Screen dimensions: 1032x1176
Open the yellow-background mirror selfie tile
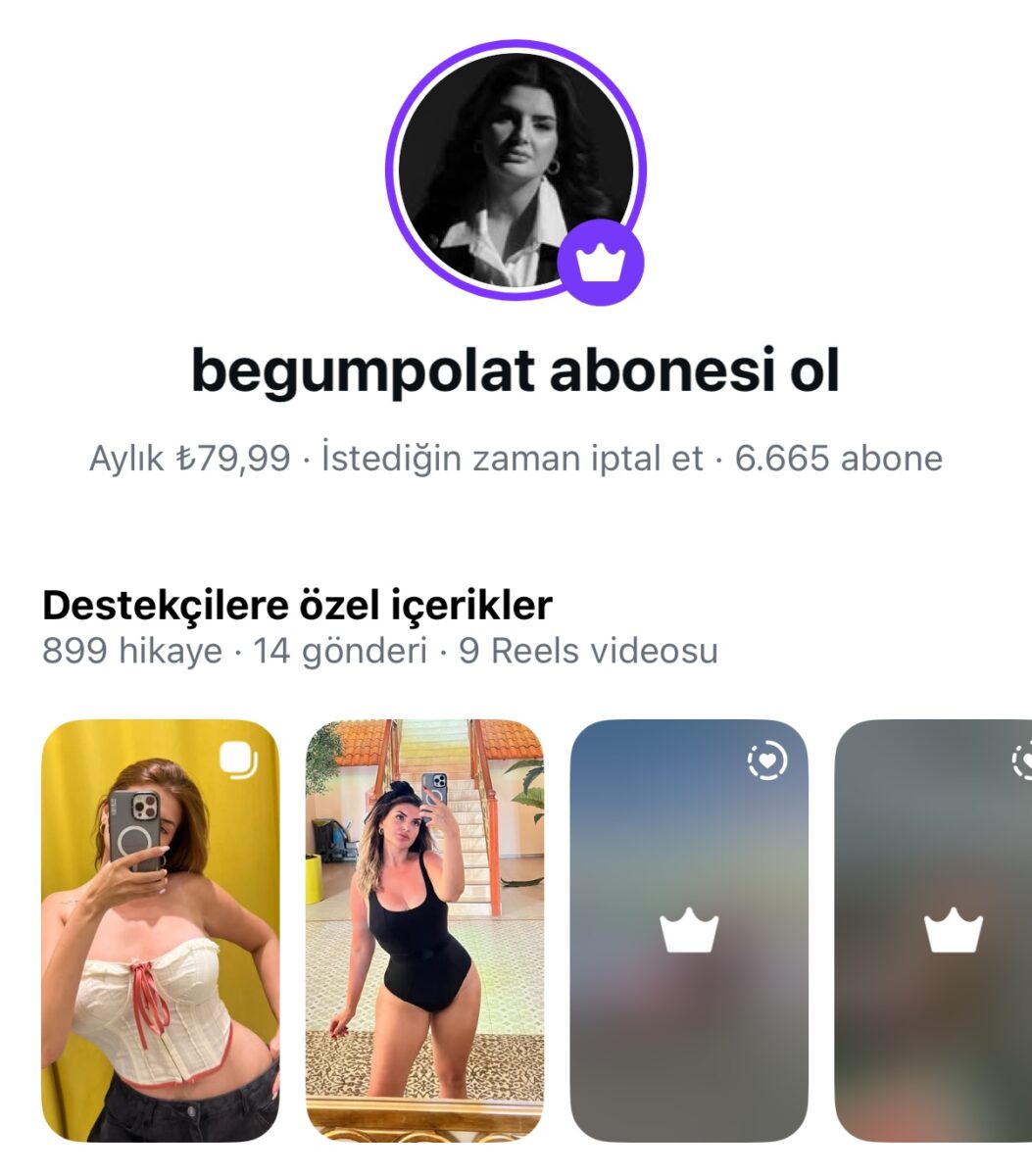point(160,931)
